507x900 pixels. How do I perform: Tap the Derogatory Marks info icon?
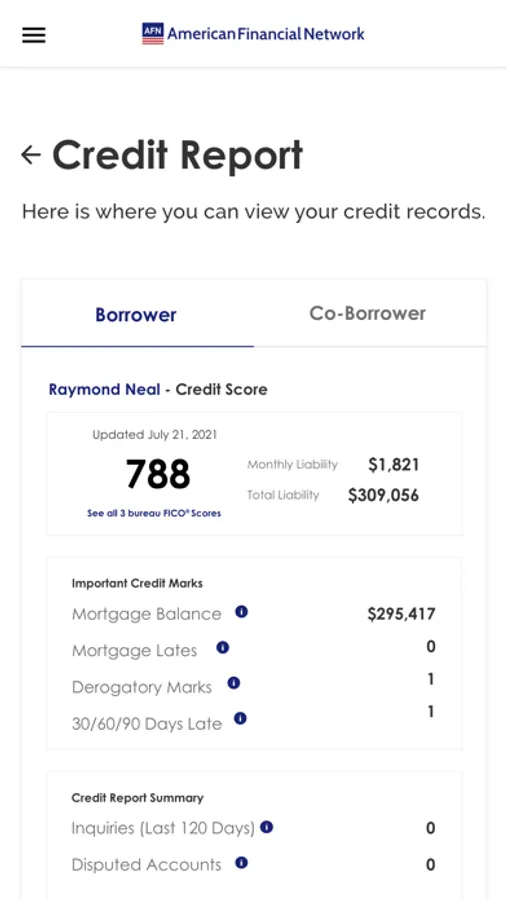point(234,683)
